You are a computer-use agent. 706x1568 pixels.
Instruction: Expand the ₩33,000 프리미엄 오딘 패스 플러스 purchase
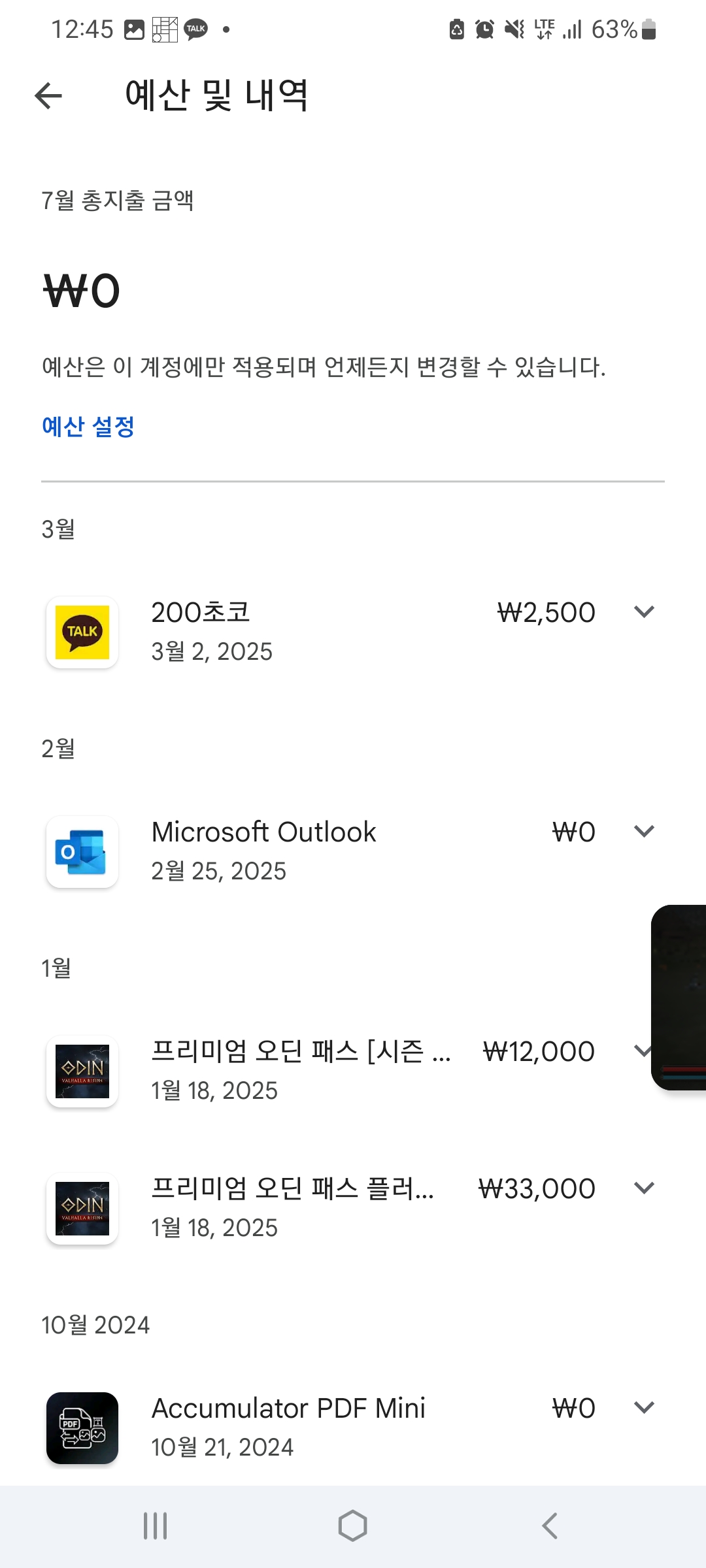pyautogui.click(x=644, y=1188)
